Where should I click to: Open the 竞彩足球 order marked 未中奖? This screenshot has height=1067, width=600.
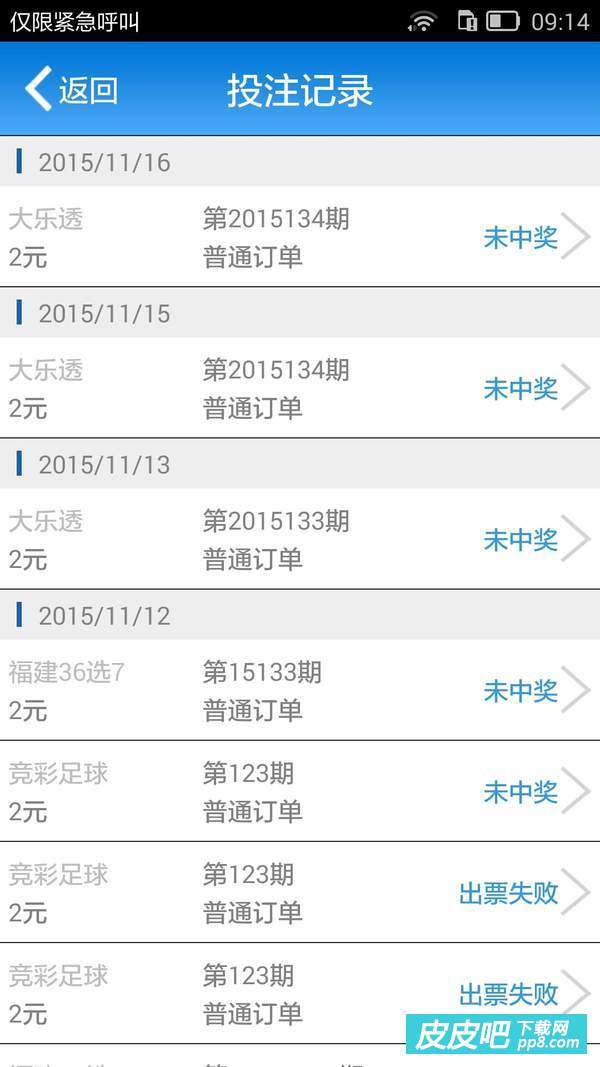[300, 791]
